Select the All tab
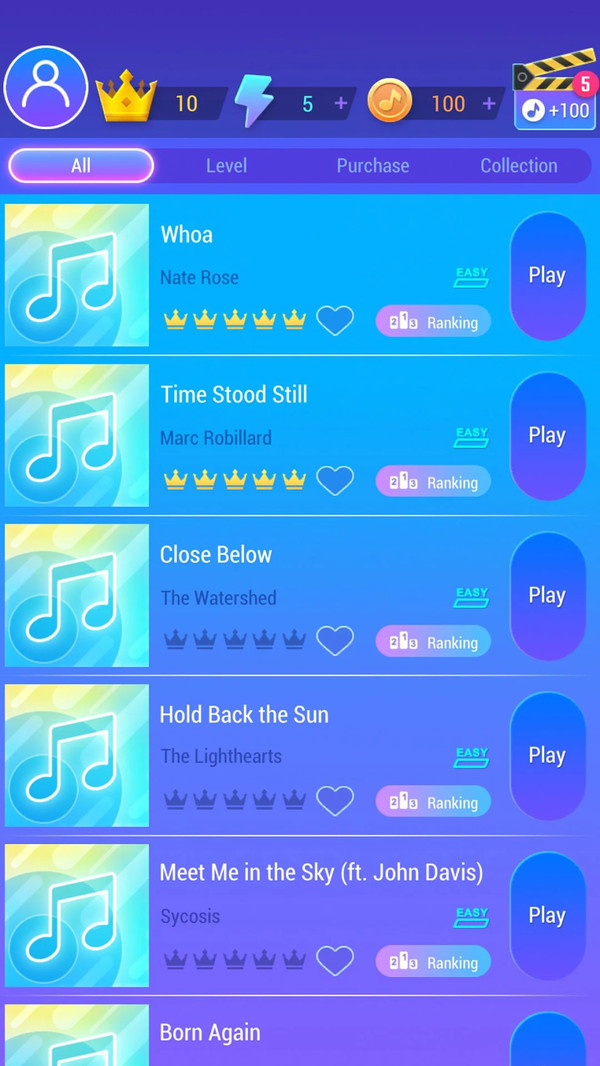The width and height of the screenshot is (600, 1066). coord(81,166)
